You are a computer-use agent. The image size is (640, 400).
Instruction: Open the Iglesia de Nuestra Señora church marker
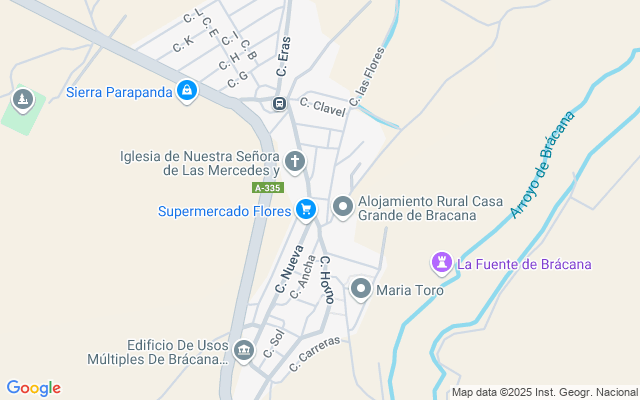click(x=294, y=160)
